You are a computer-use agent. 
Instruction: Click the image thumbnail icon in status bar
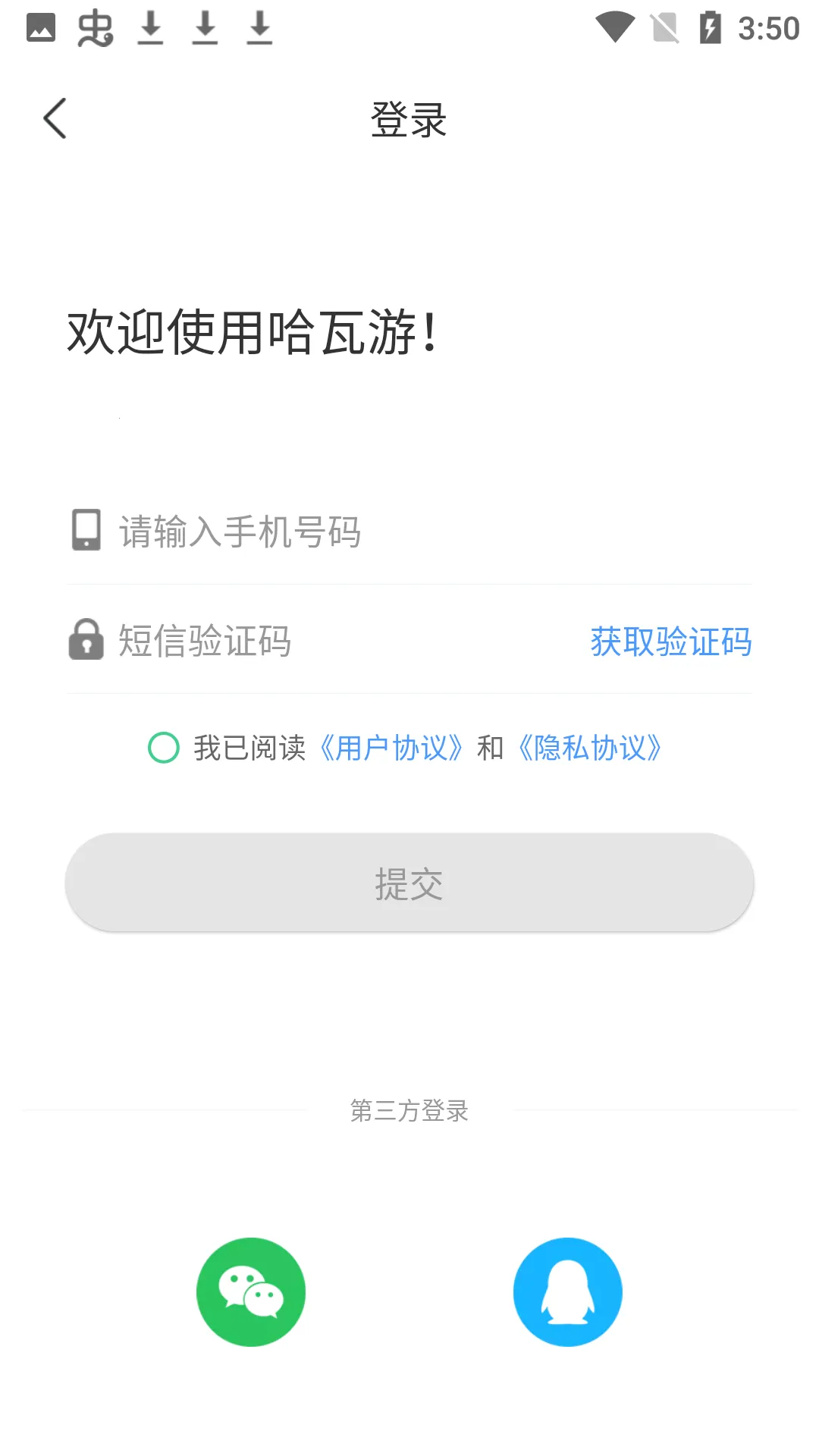[42, 27]
